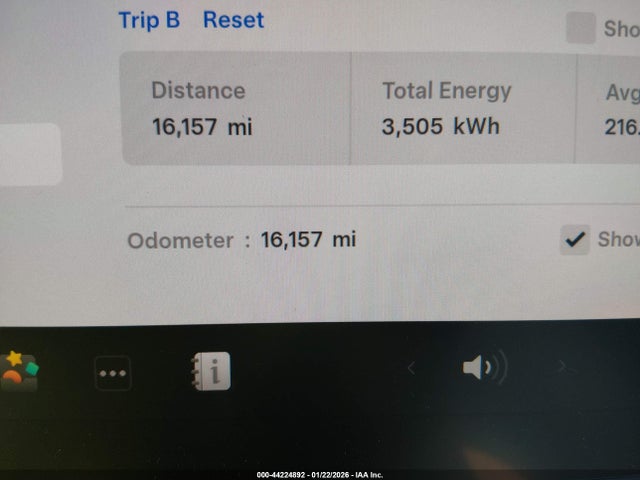Reset the Trip B counter
This screenshot has height=480, width=640.
(233, 20)
